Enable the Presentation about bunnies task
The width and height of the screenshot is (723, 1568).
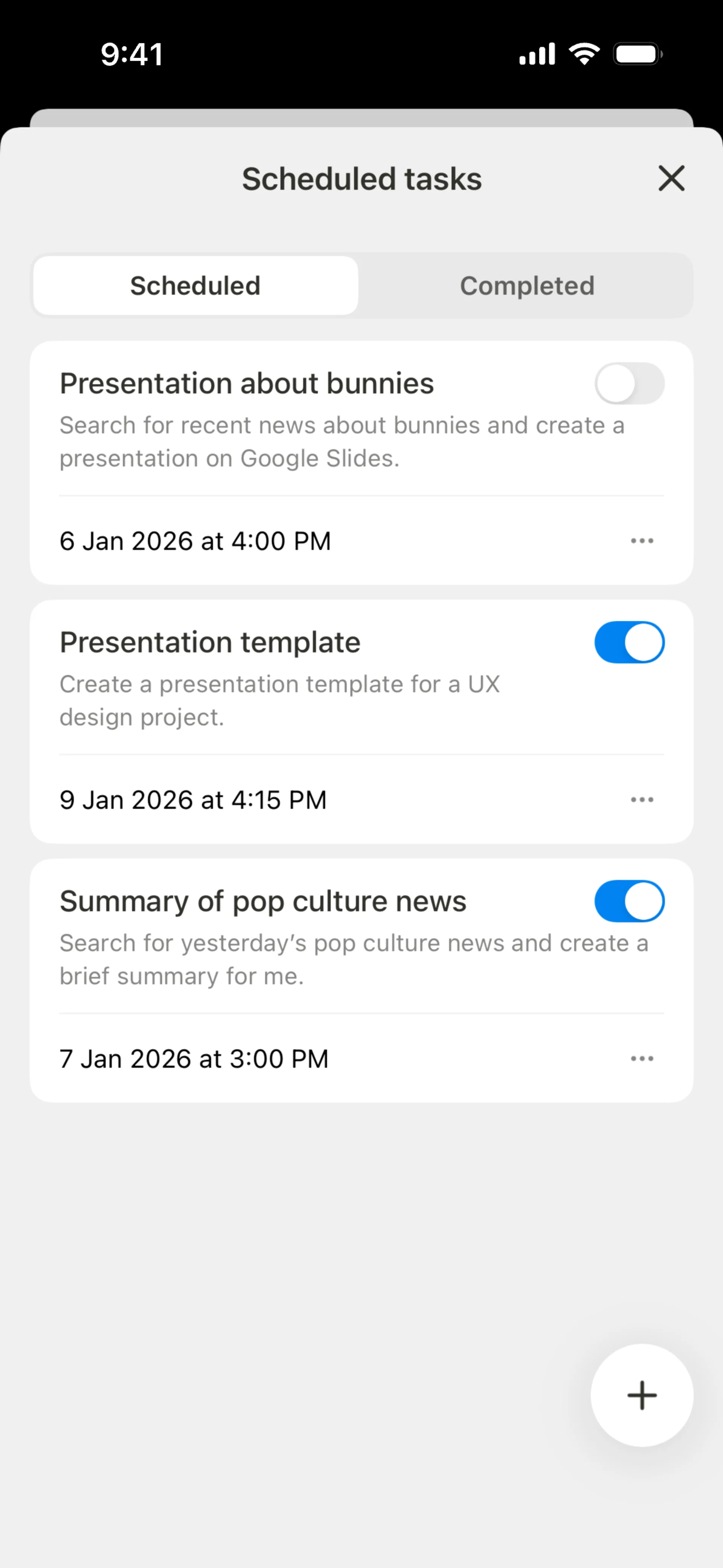pyautogui.click(x=629, y=384)
